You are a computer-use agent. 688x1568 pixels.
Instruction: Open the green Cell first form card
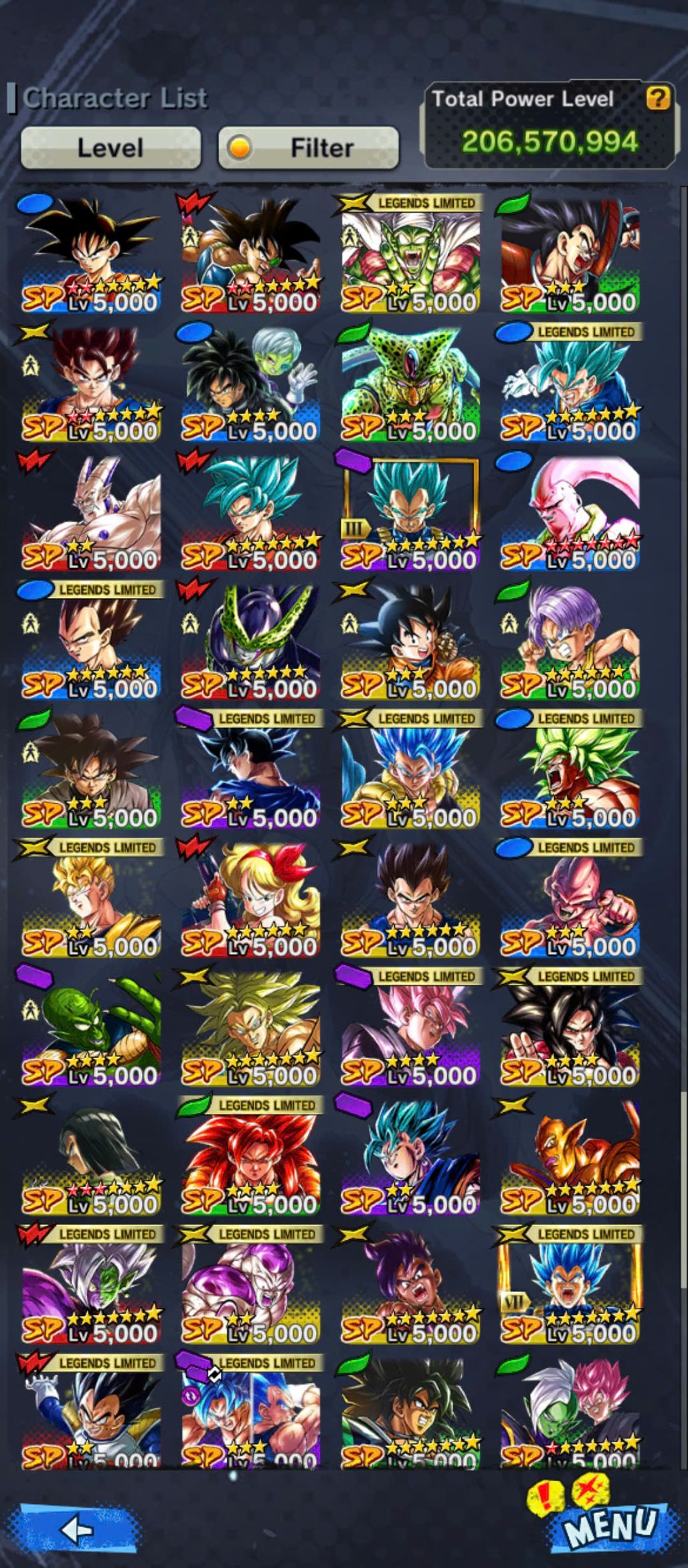click(x=410, y=383)
